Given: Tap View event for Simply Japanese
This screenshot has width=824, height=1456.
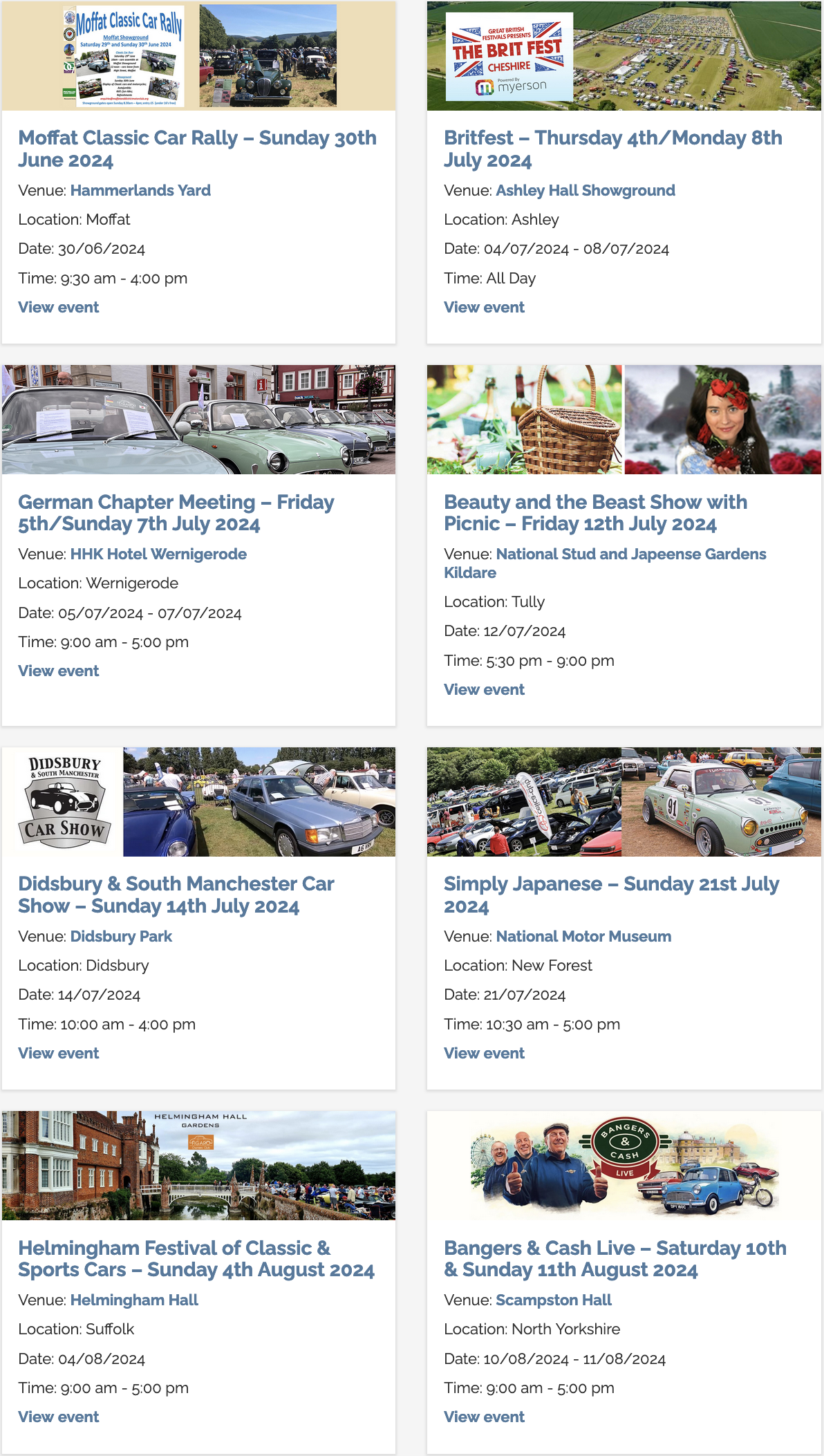Looking at the screenshot, I should [484, 1053].
